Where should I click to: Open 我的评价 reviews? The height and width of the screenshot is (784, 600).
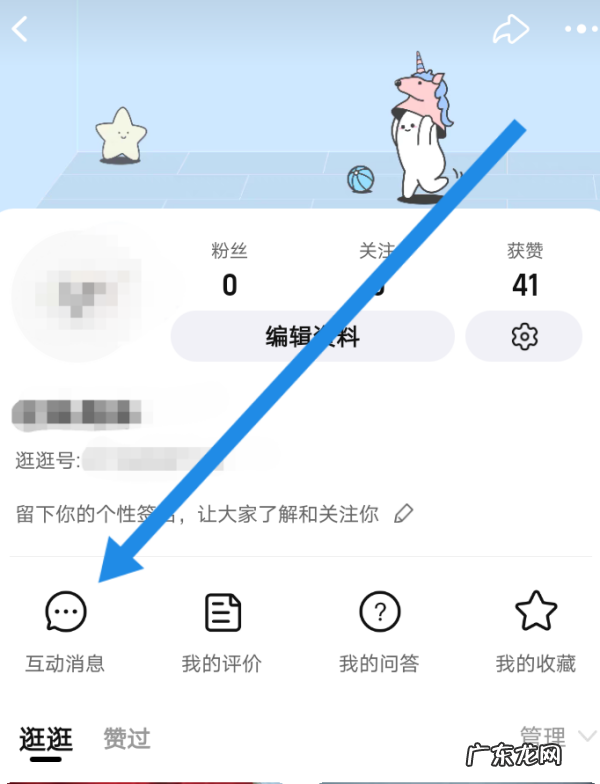coord(222,630)
